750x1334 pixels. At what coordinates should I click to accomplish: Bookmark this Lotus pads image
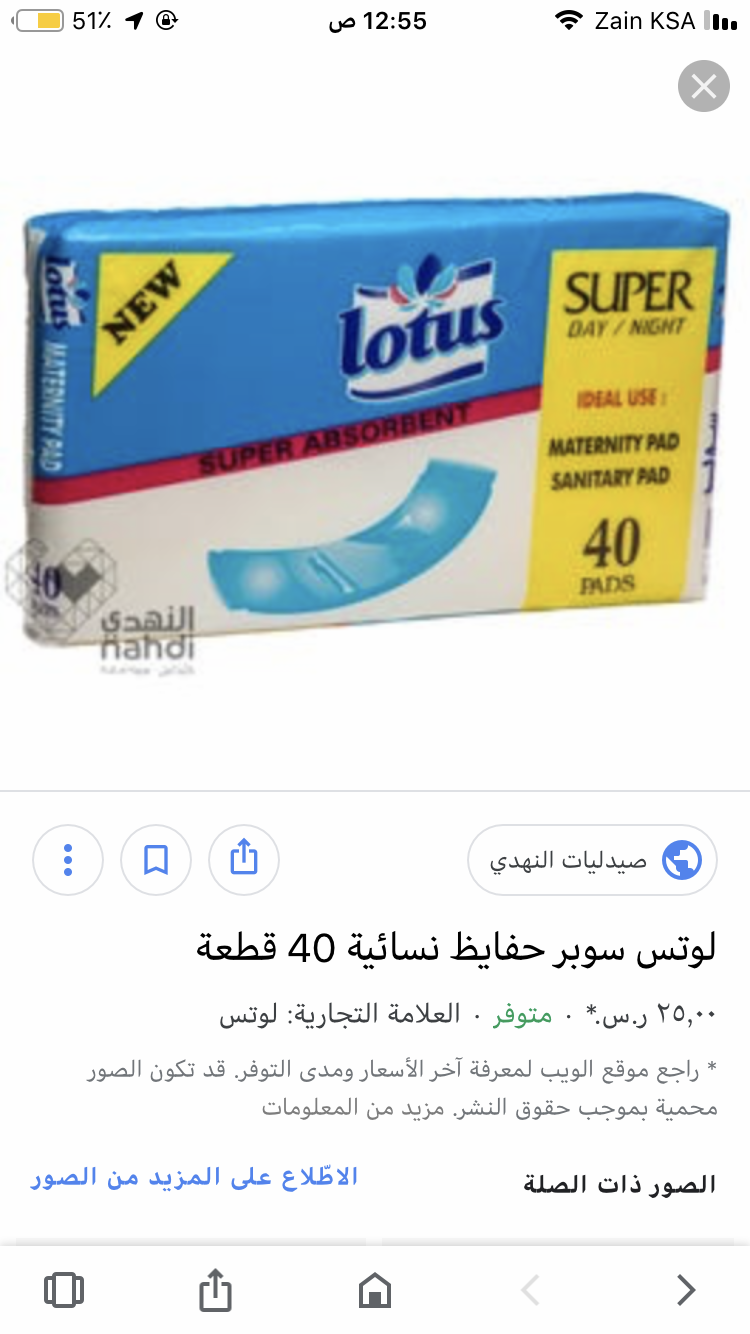coord(156,859)
